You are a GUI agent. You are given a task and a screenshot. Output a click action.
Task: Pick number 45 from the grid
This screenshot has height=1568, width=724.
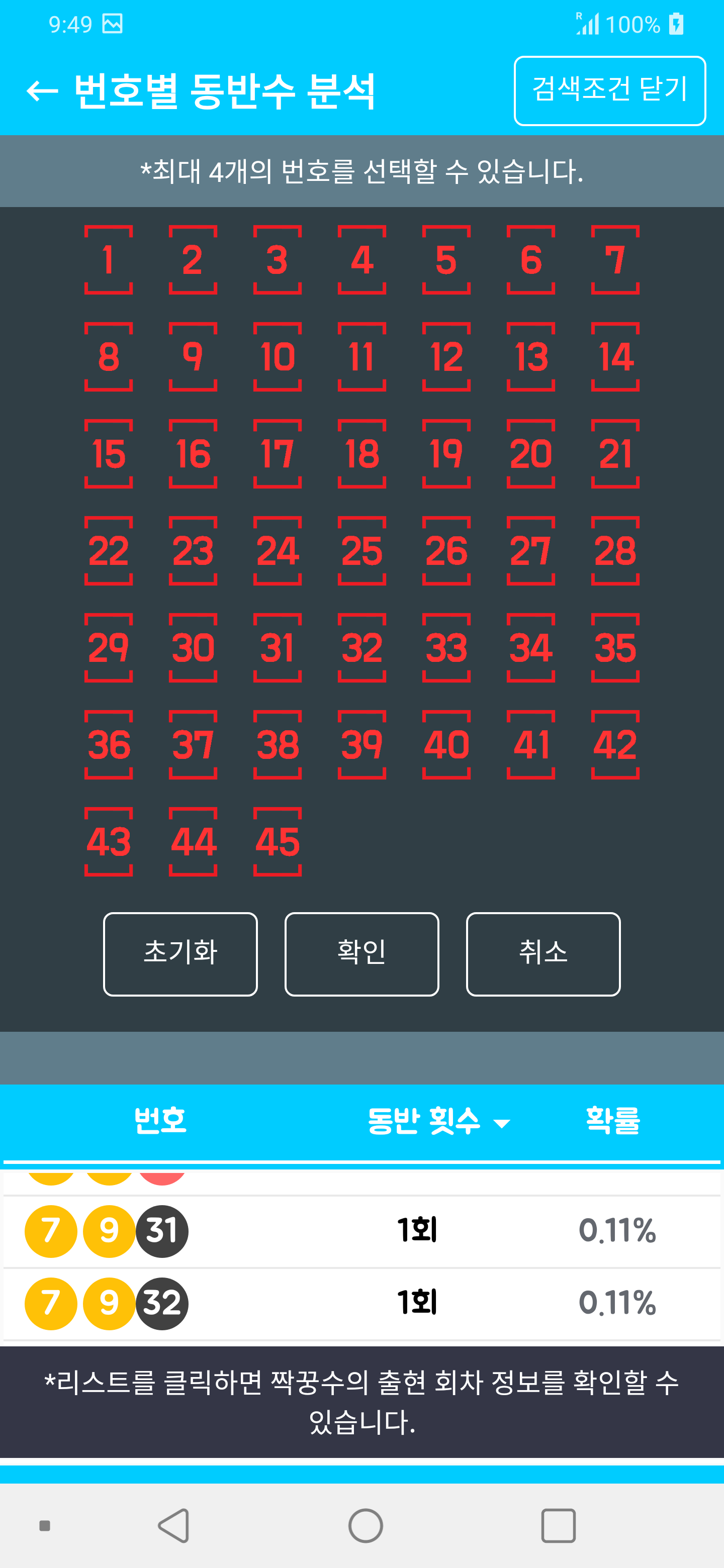pos(277,842)
